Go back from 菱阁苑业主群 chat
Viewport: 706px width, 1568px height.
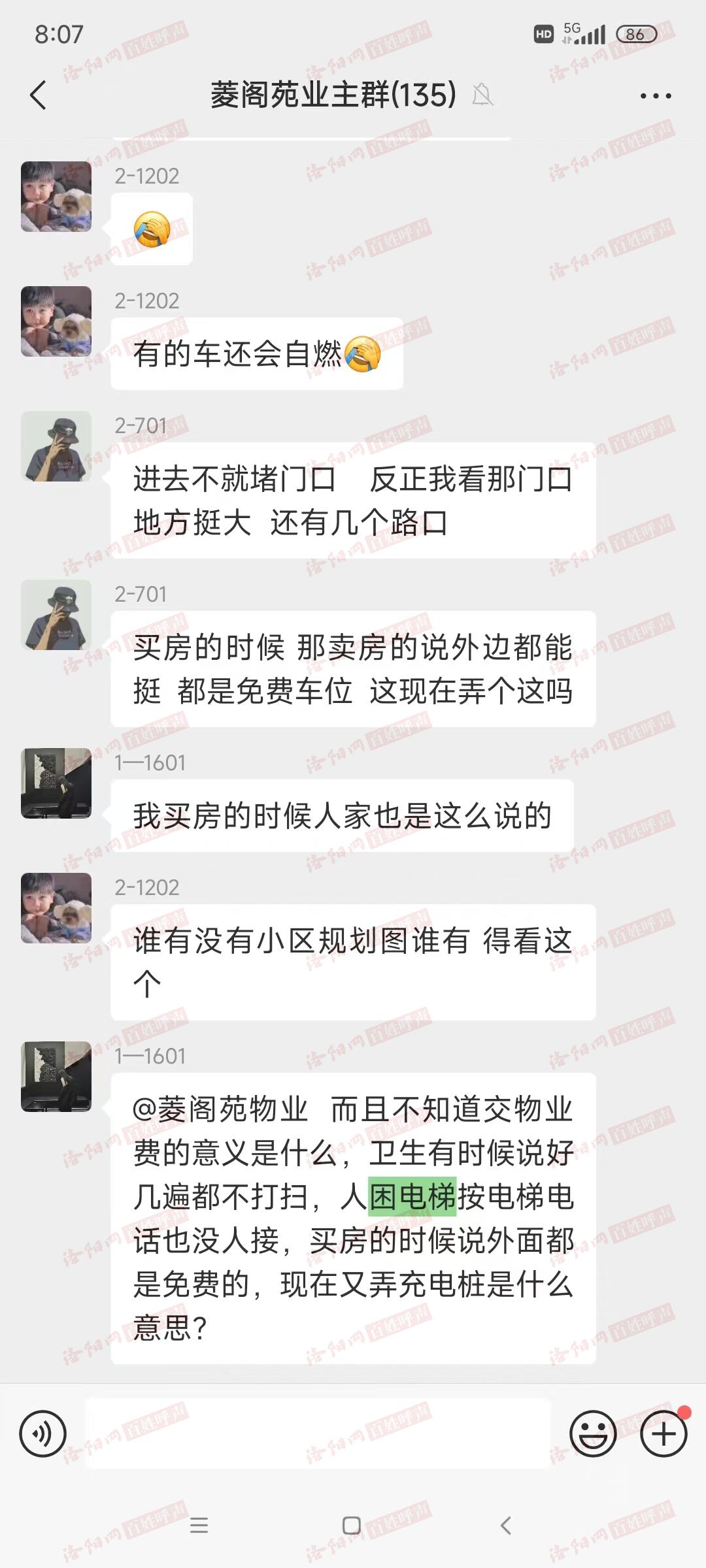39,95
